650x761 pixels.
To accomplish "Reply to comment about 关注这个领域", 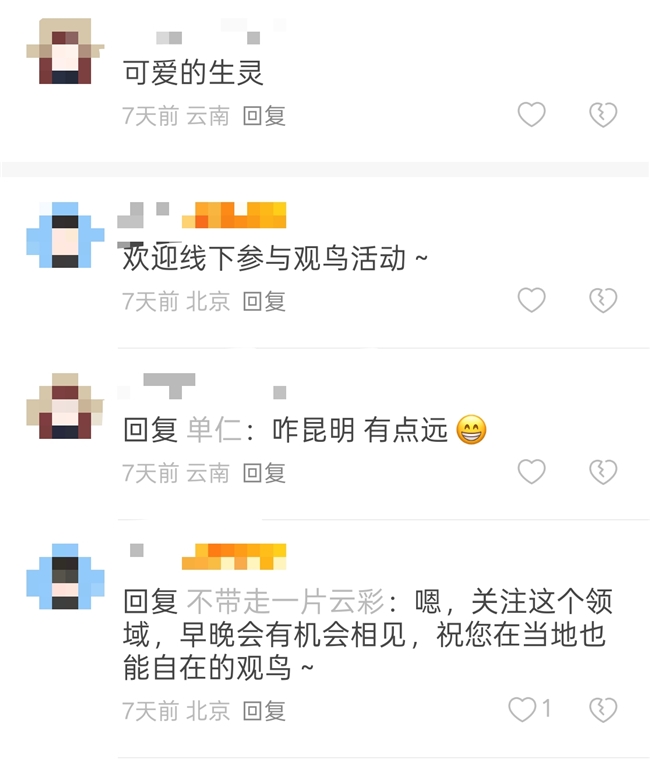I will 264,711.
